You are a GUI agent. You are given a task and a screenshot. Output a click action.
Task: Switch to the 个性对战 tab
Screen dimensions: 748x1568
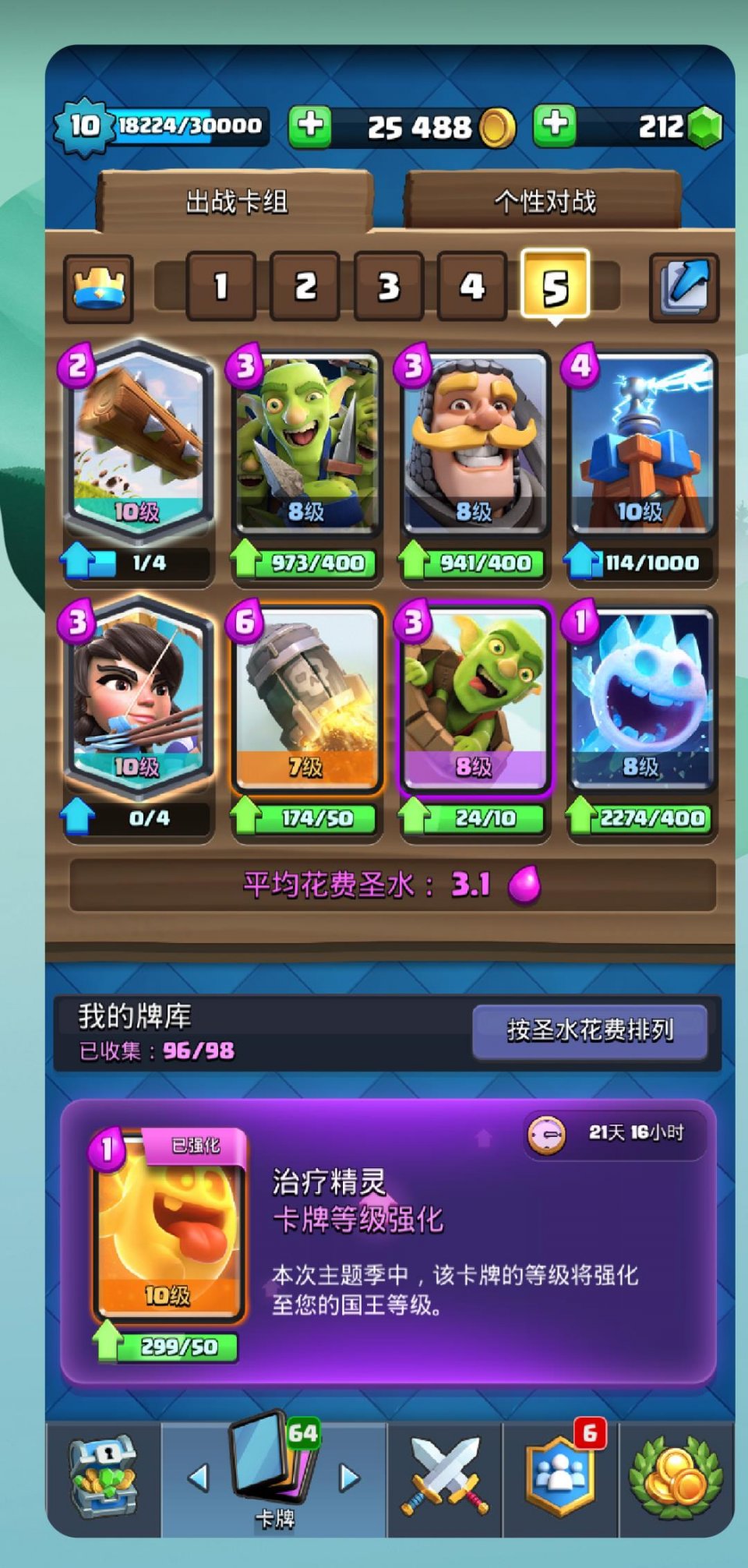(x=544, y=202)
